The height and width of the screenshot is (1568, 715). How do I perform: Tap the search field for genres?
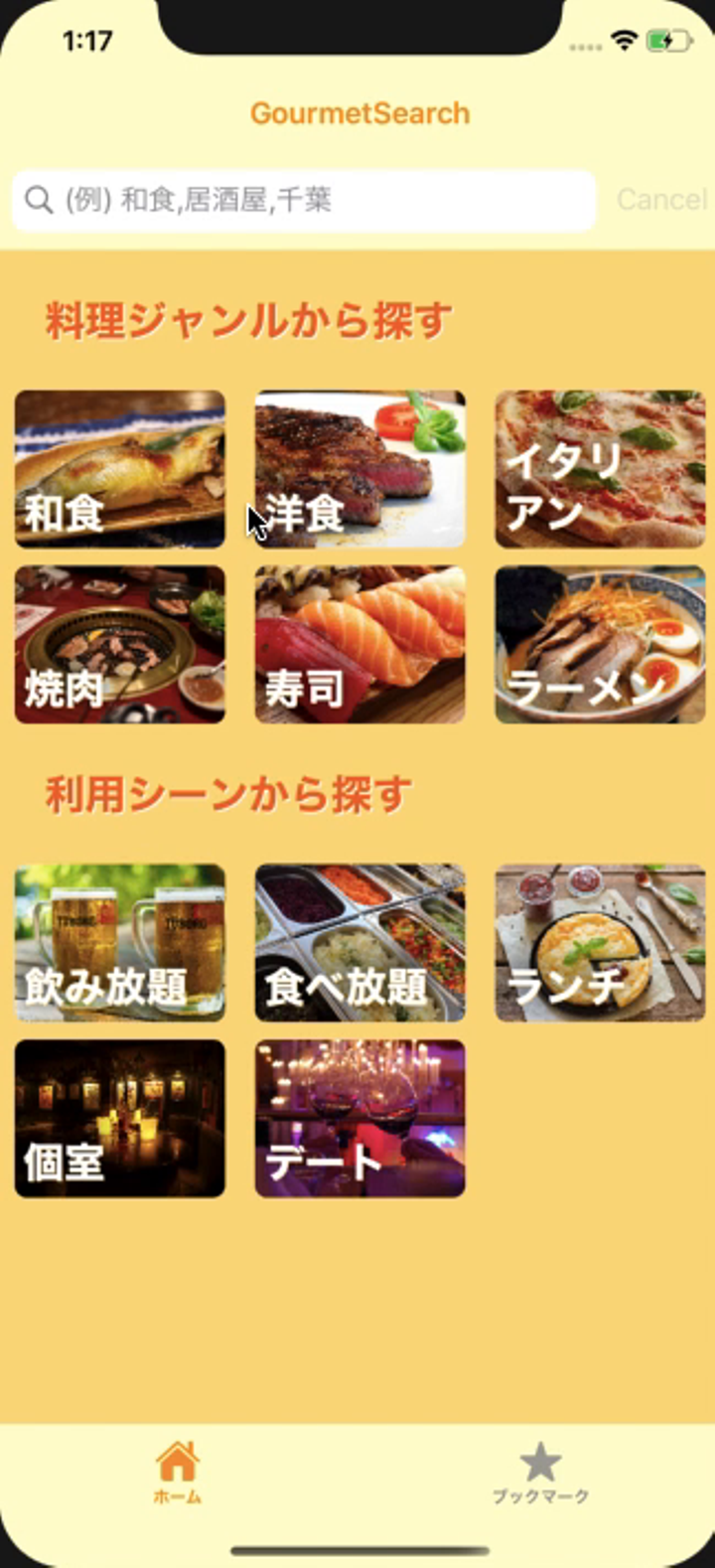(304, 201)
